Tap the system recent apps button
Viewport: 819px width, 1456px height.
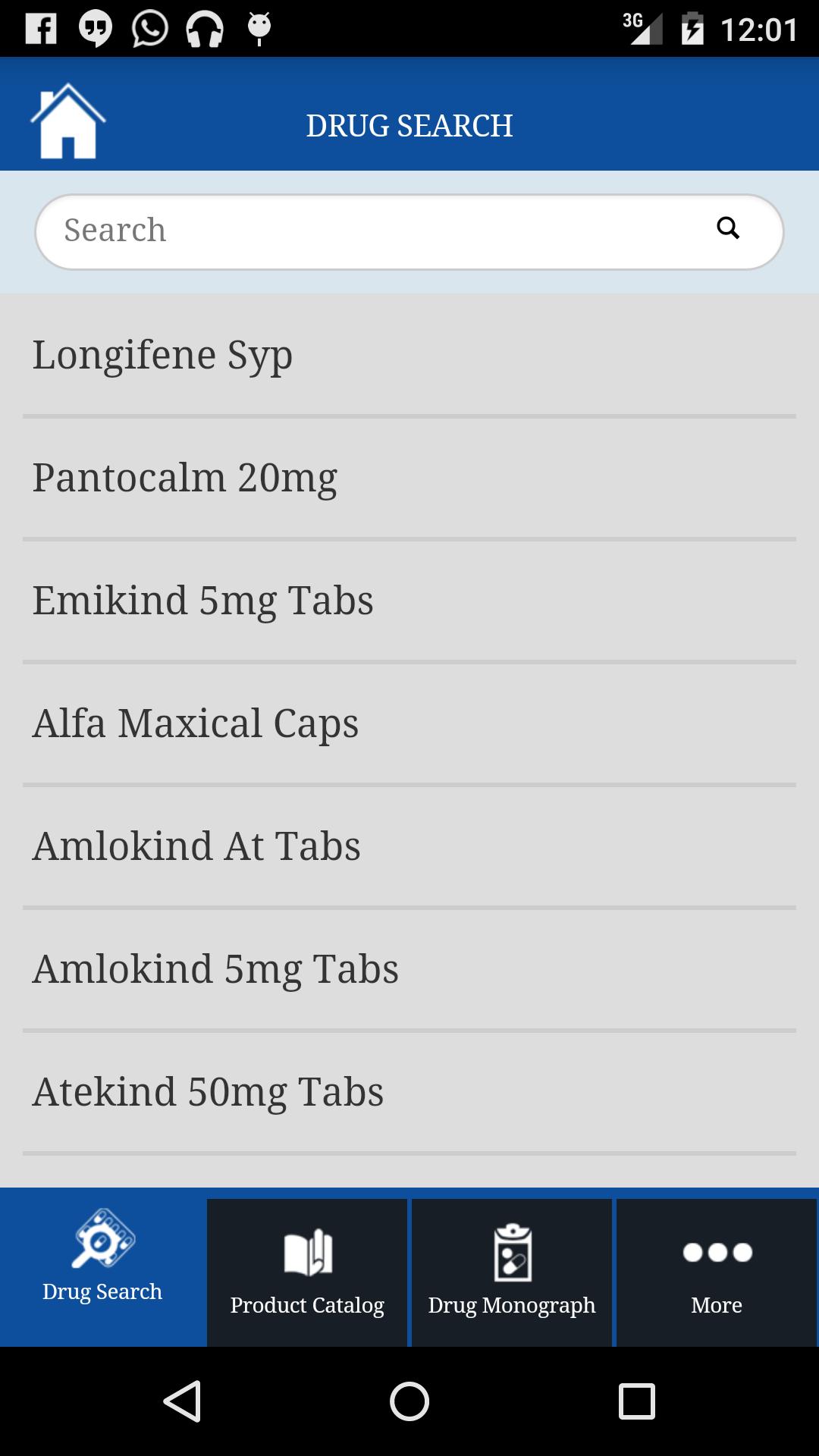(636, 1401)
